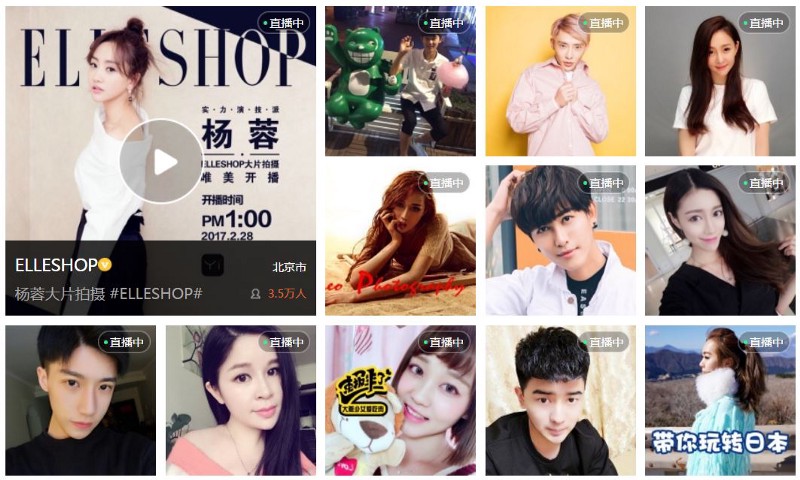Open the live stream with the green cartoon monster
The height and width of the screenshot is (480, 800).
(x=400, y=82)
